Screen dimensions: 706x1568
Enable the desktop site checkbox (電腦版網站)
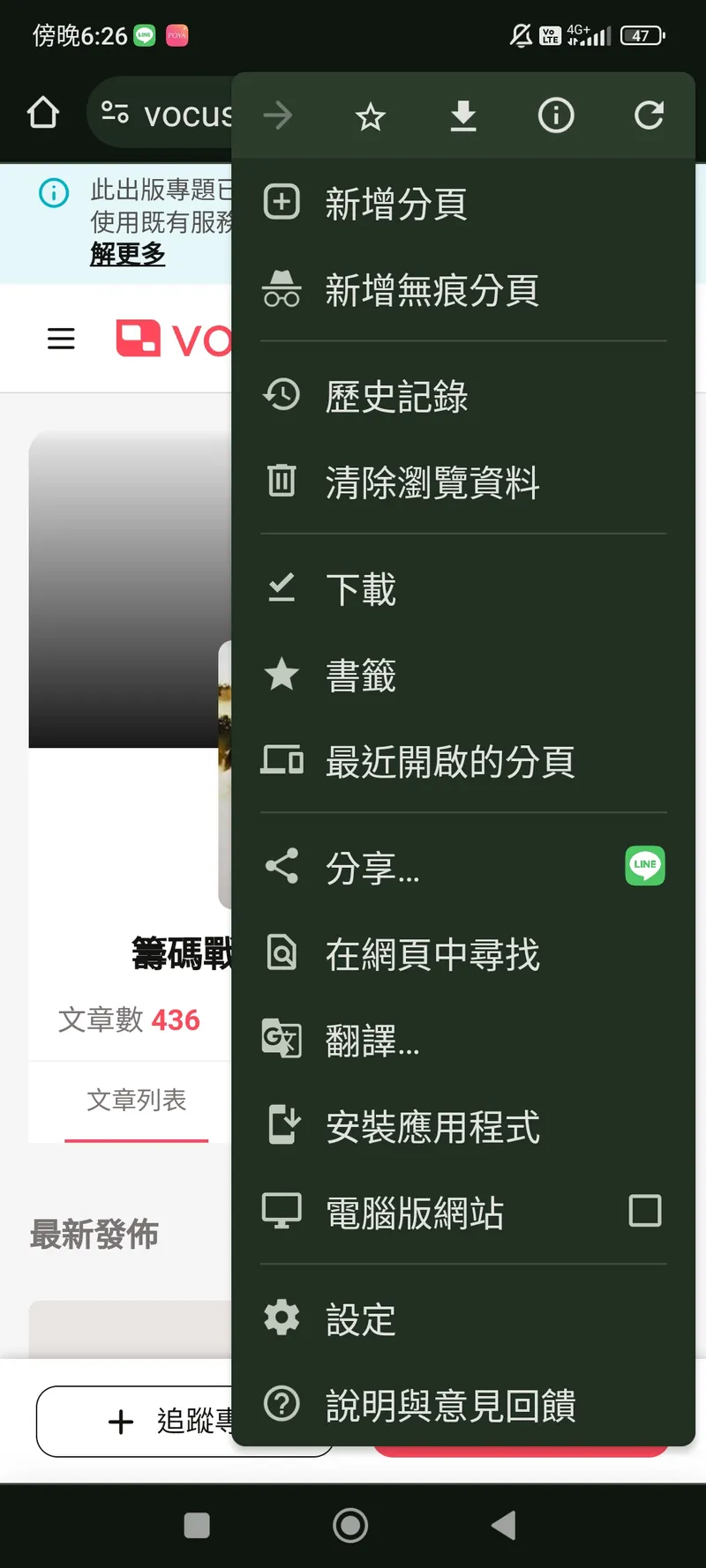645,1212
